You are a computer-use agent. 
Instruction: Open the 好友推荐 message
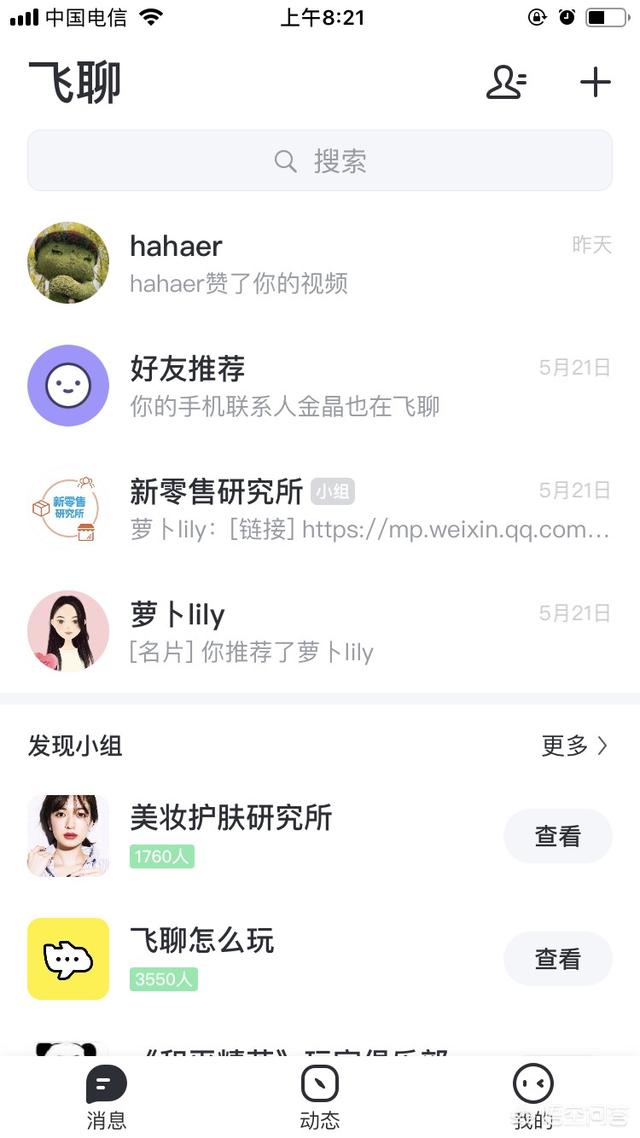tap(320, 386)
